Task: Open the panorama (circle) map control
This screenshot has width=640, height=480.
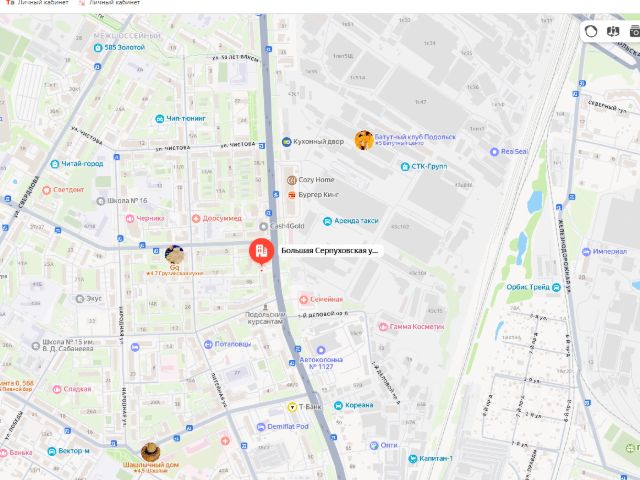Action: point(591,31)
